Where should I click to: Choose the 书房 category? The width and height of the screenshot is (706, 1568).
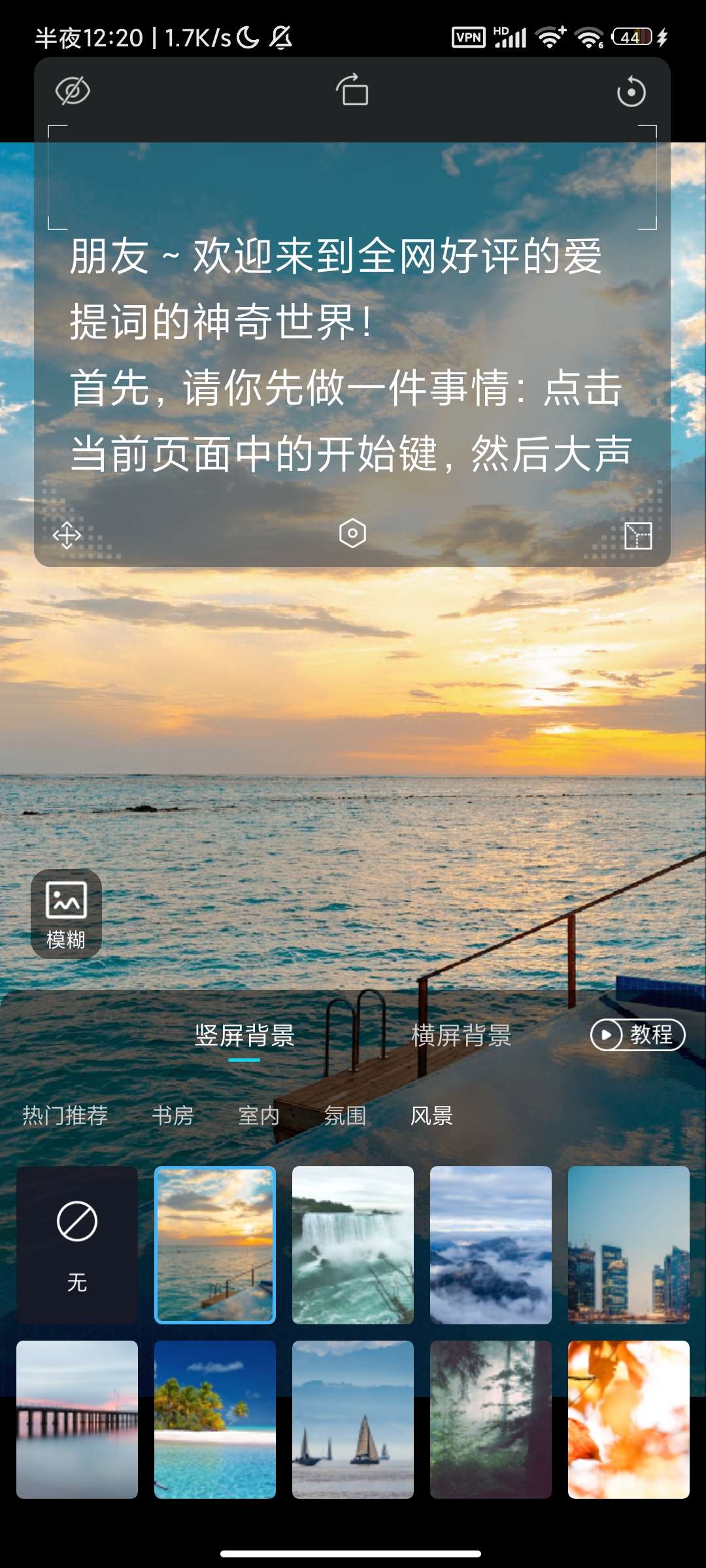click(x=173, y=1115)
